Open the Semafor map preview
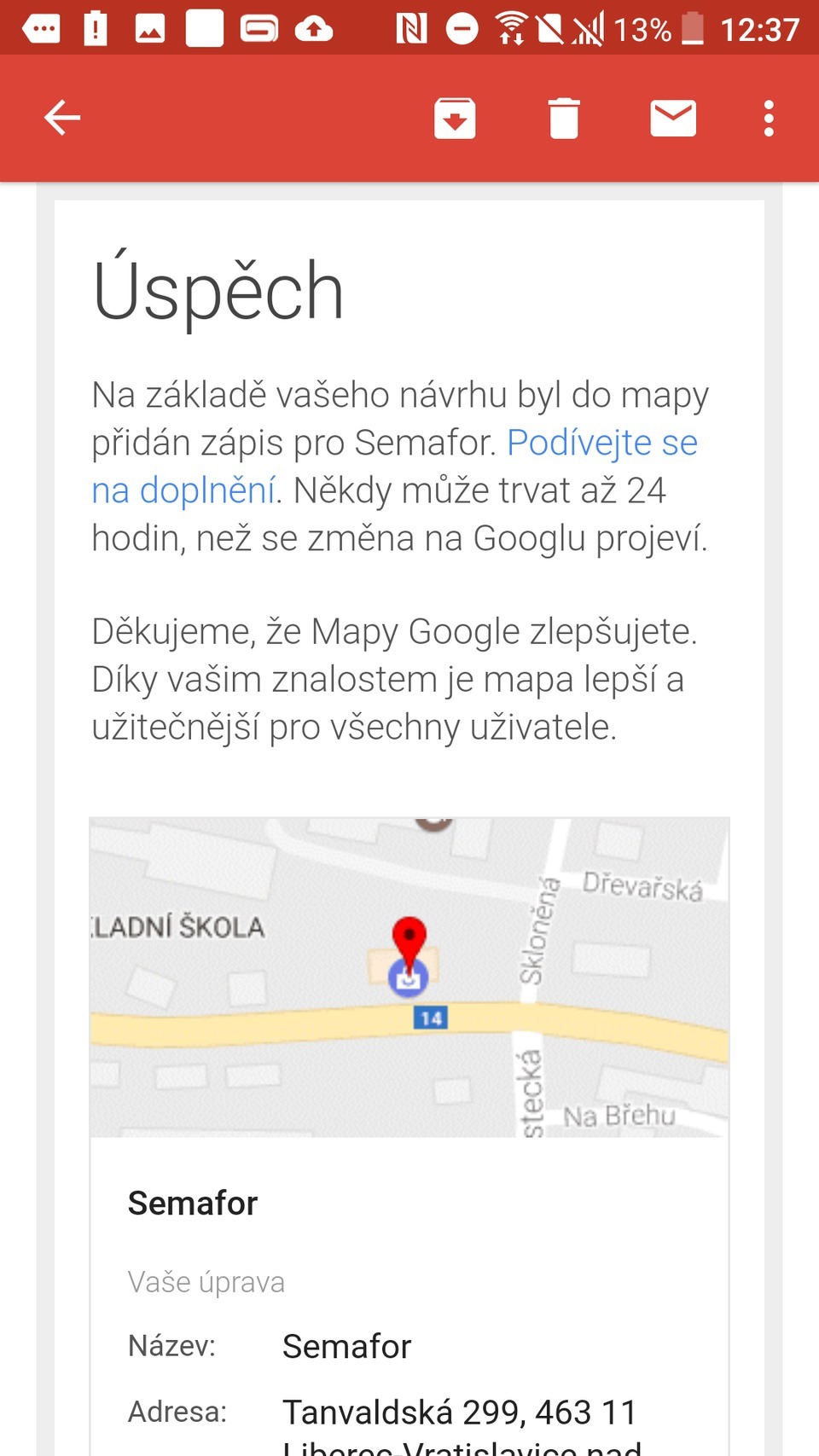This screenshot has width=819, height=1456. point(409,977)
